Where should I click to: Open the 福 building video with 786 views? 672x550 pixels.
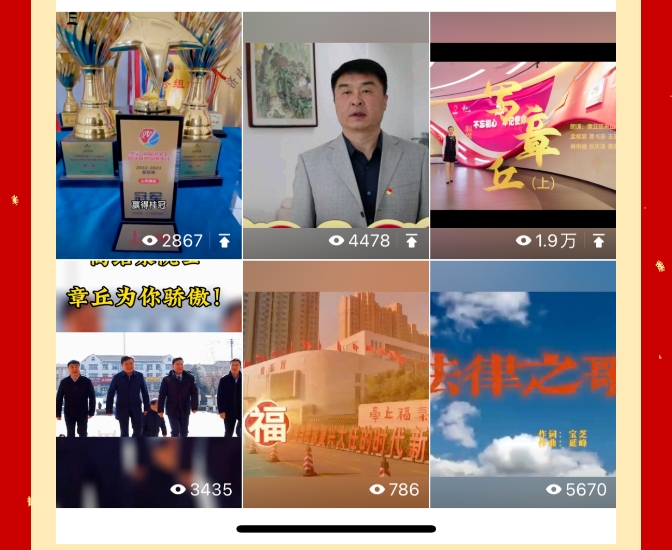[x=336, y=385]
